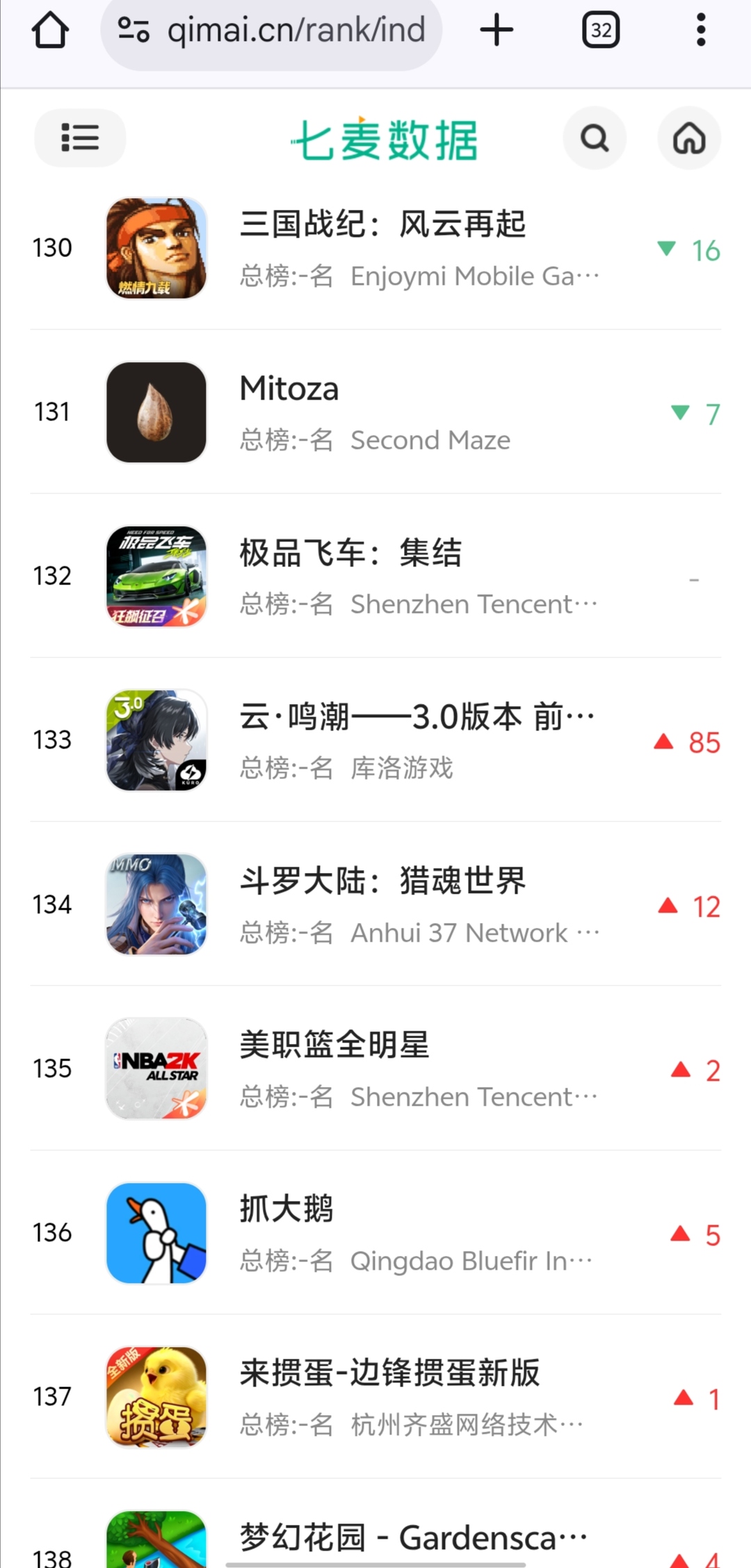This screenshot has height=1568, width=751.
Task: Open the browser home page
Action: point(50,31)
